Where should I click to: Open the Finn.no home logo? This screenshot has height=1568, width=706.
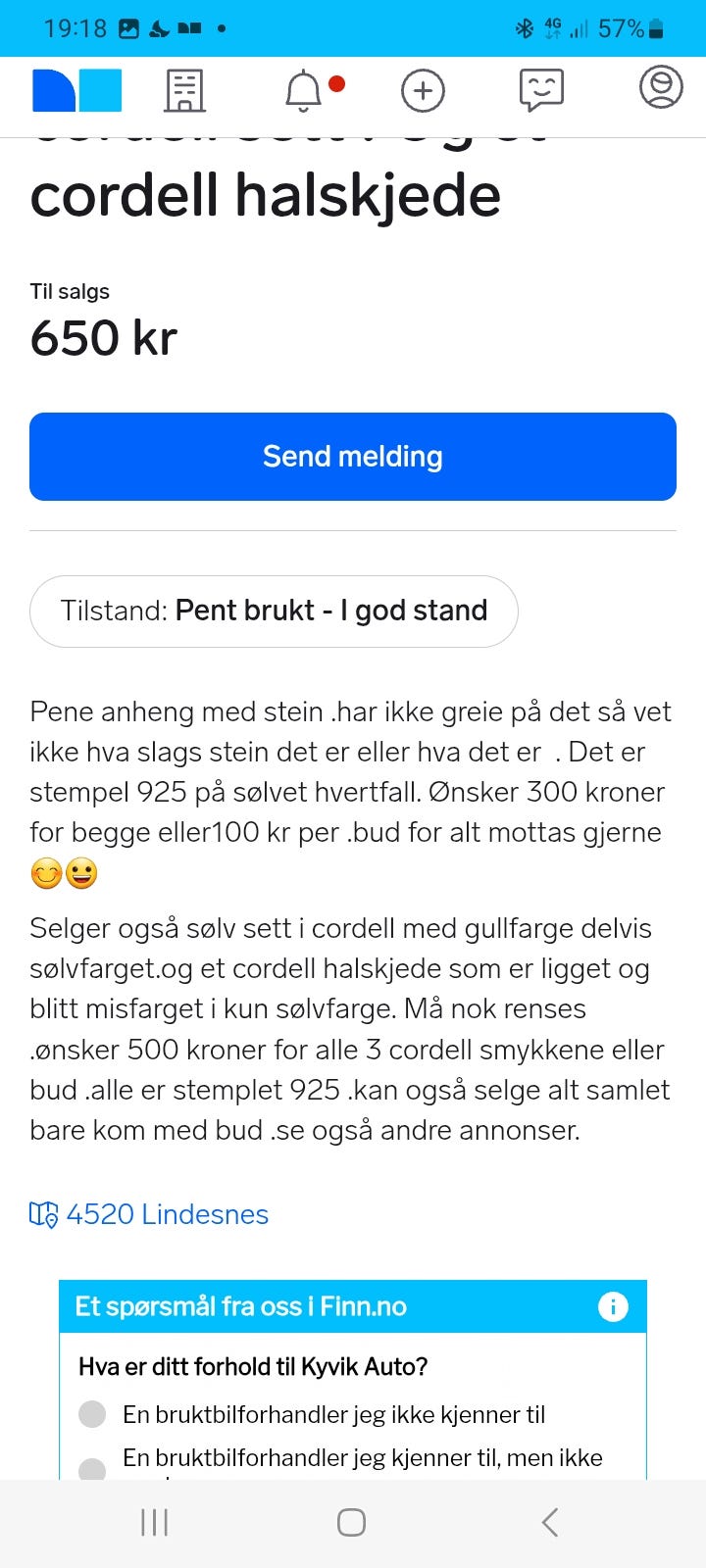[x=77, y=90]
